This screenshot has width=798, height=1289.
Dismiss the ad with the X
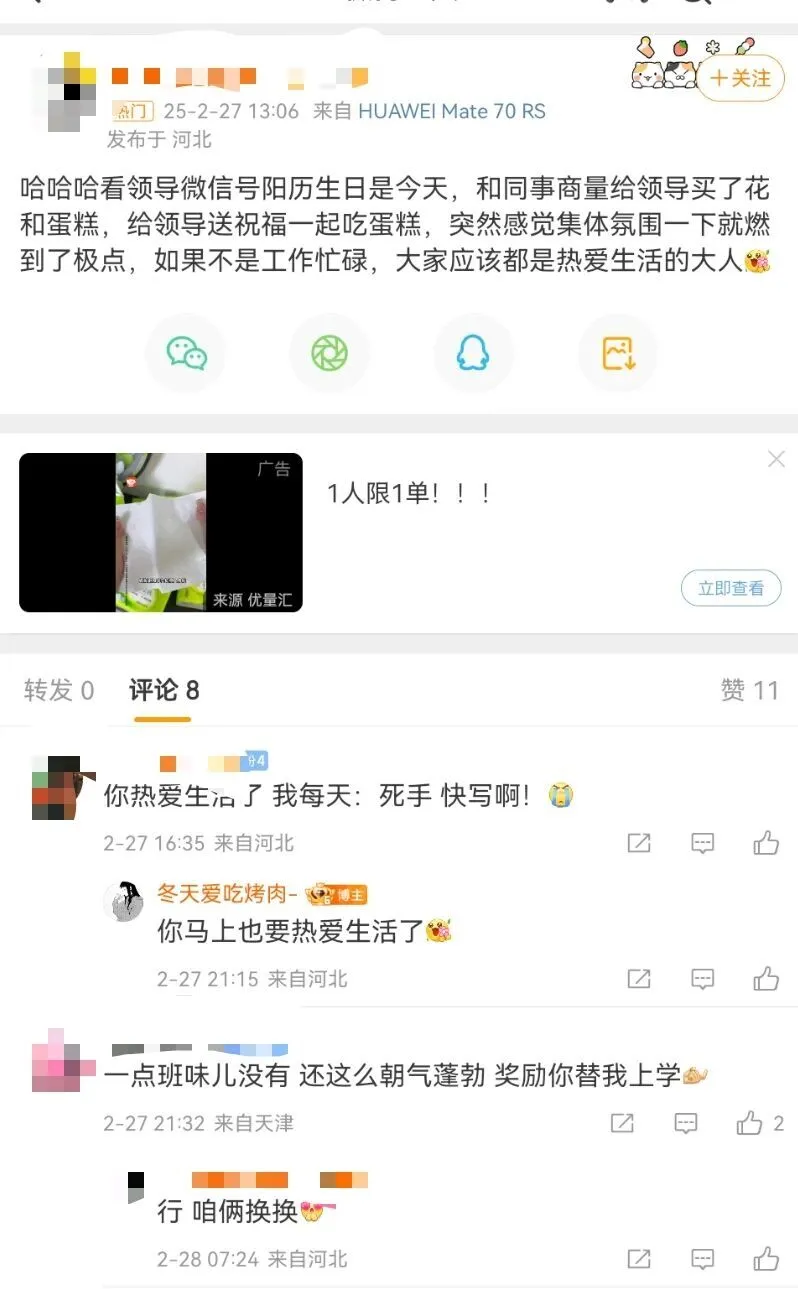(776, 459)
